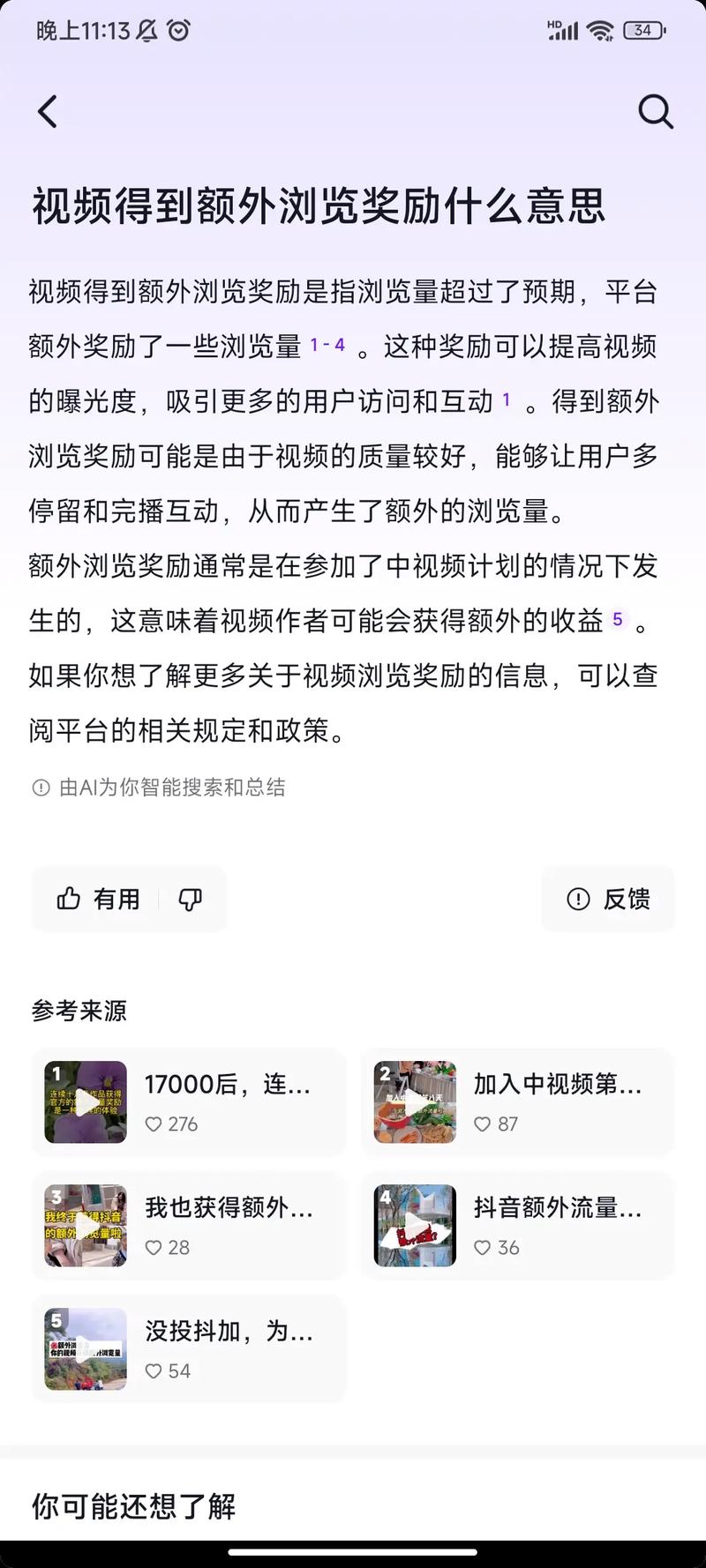Open source video 4 '抖音额外流量...'
The image size is (706, 1568).
tap(517, 1225)
